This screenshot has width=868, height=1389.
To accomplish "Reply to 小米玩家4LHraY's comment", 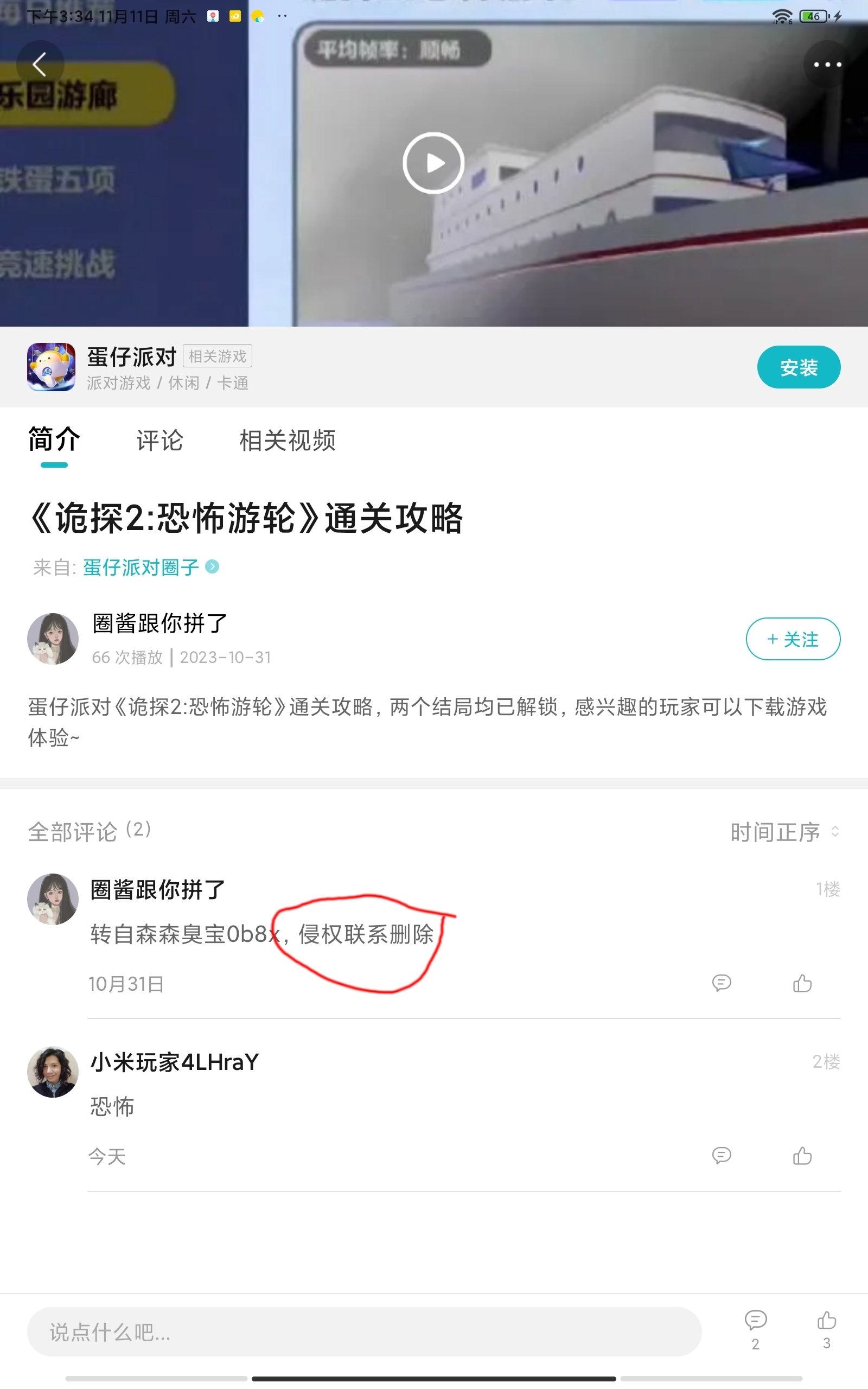I will tap(721, 1155).
